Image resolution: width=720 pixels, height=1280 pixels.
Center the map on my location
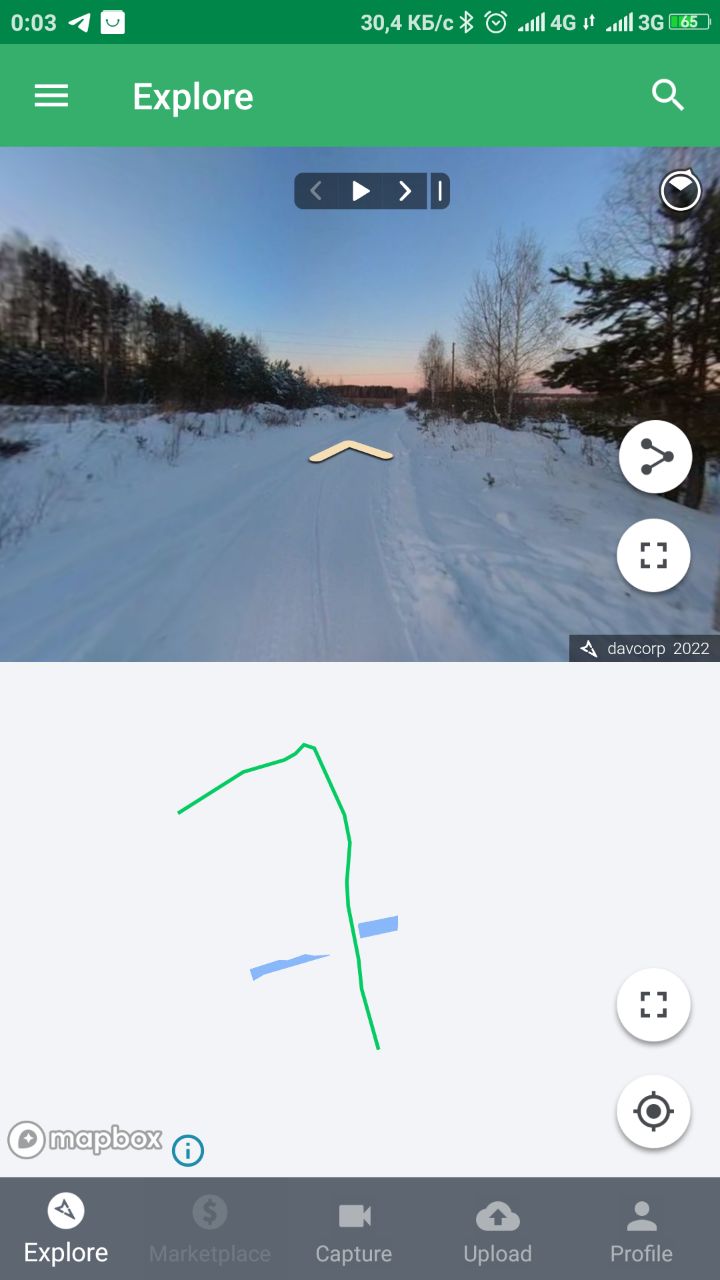[654, 1111]
